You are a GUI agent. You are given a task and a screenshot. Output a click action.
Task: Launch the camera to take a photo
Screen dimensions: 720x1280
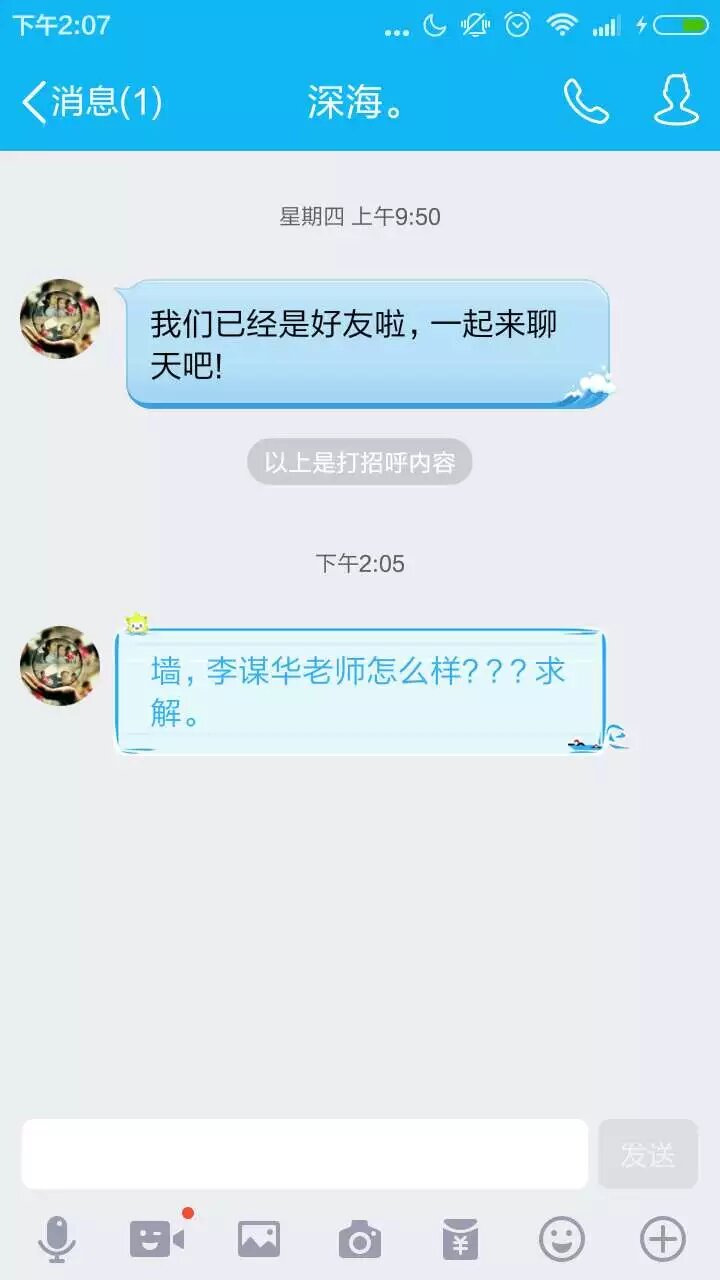coord(359,1240)
